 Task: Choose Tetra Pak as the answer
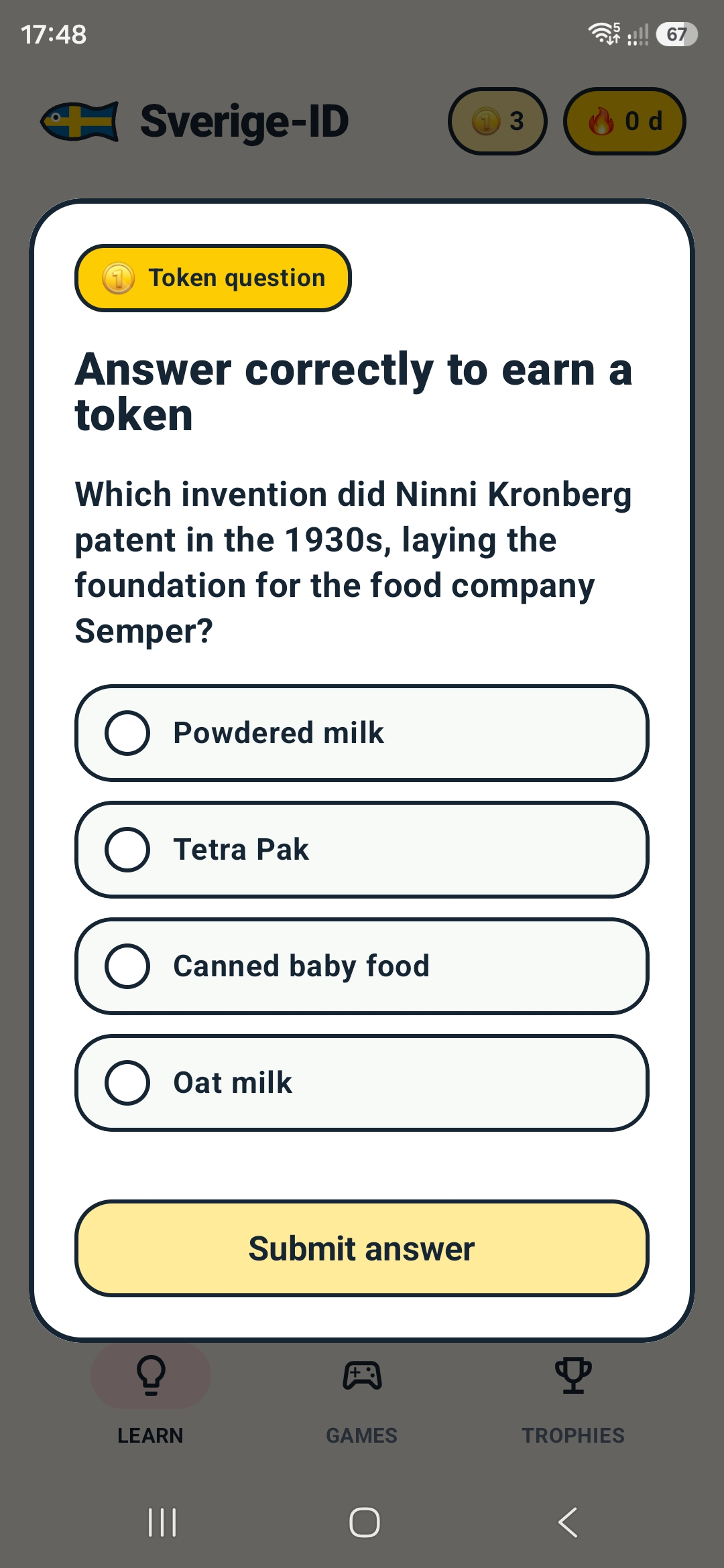(x=362, y=850)
